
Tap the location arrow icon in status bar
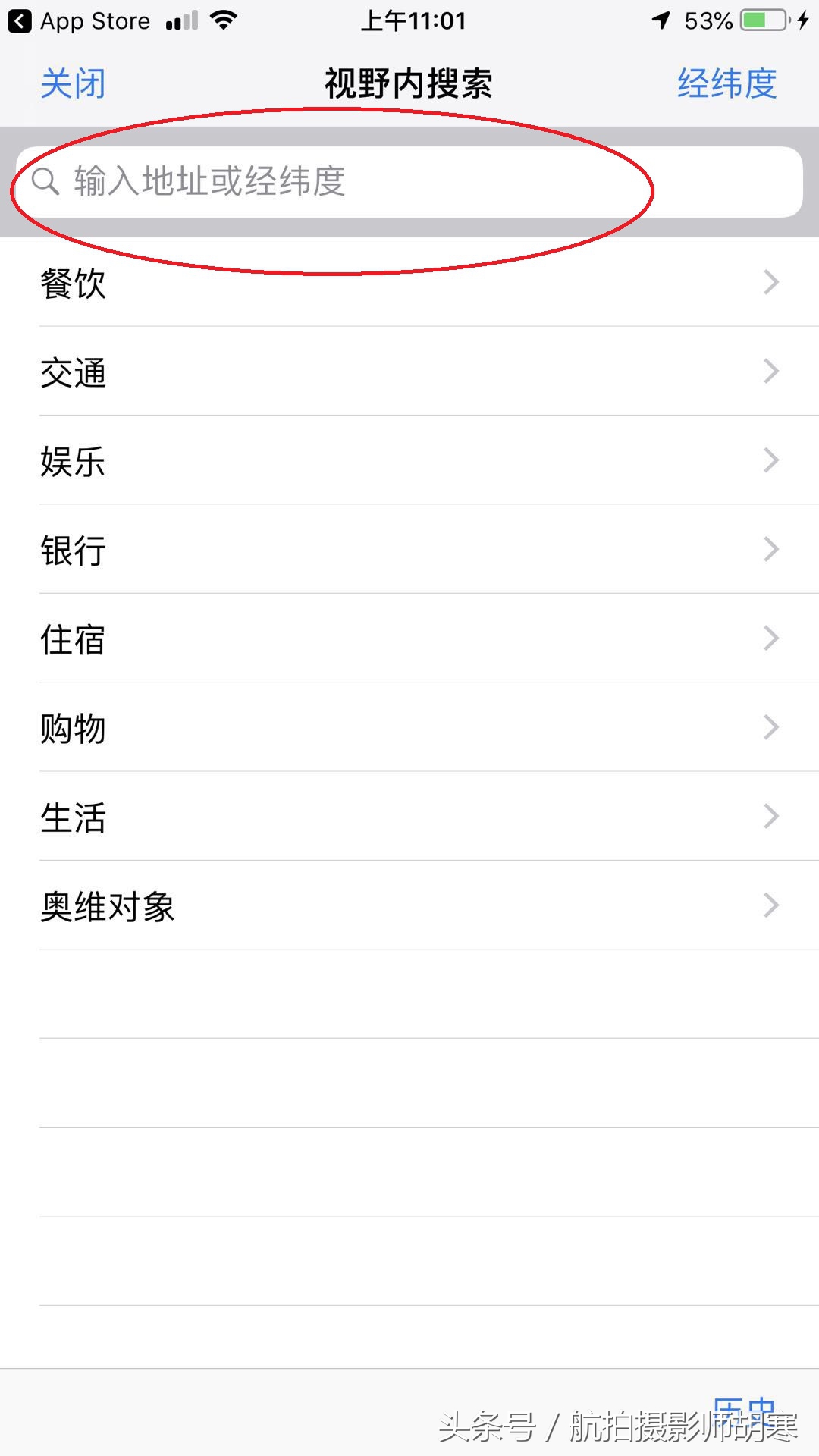click(x=661, y=20)
